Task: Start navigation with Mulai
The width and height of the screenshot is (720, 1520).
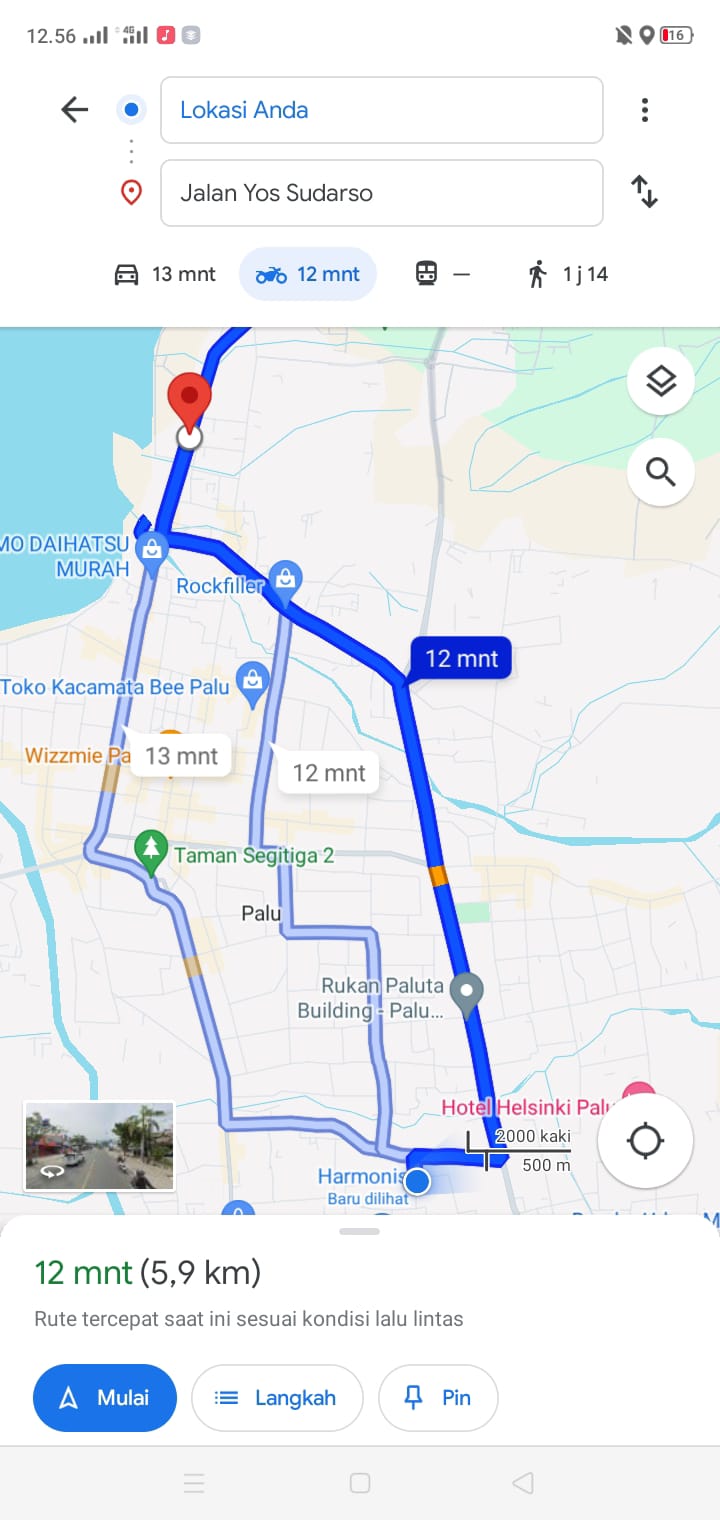Action: pyautogui.click(x=105, y=1398)
